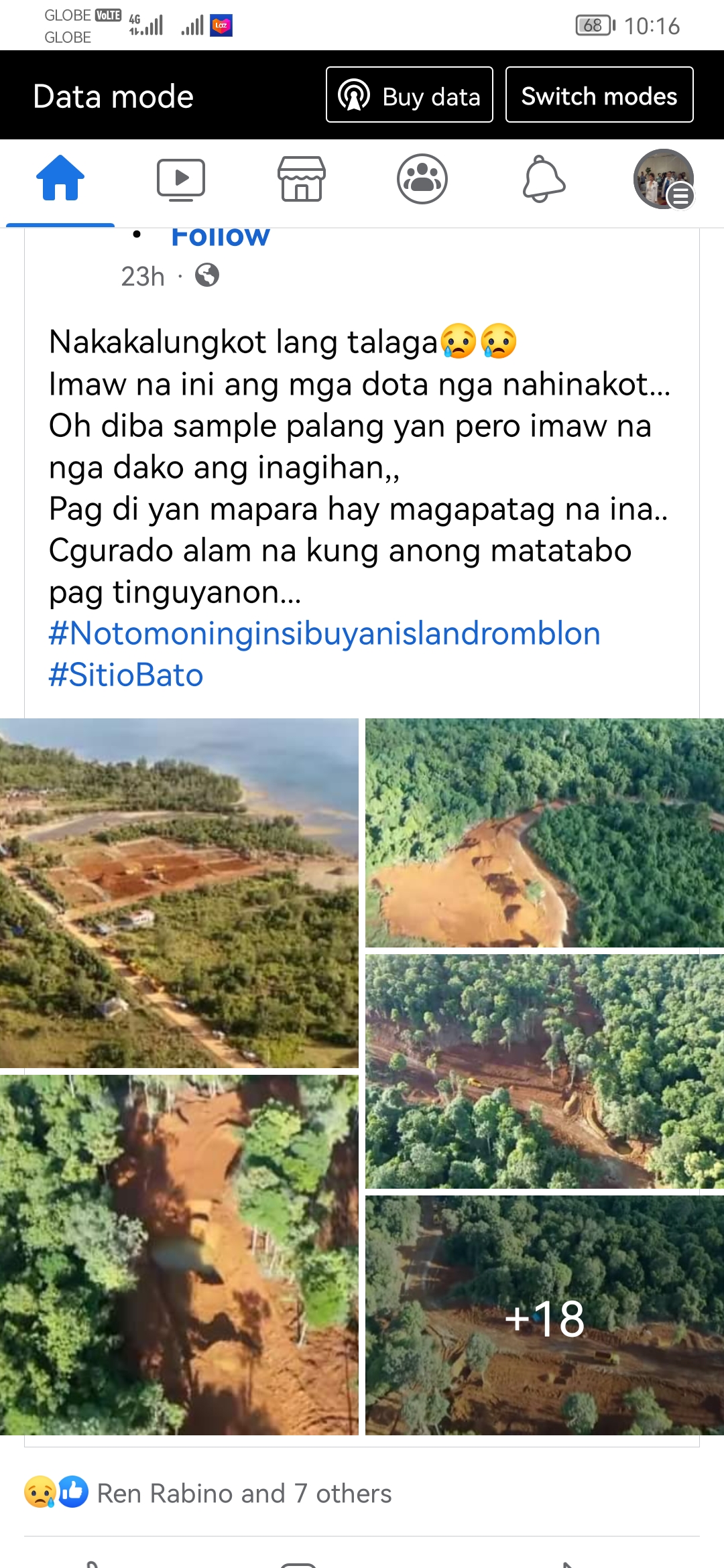The width and height of the screenshot is (724, 1568).
Task: Open the Groups tab
Action: click(x=422, y=178)
